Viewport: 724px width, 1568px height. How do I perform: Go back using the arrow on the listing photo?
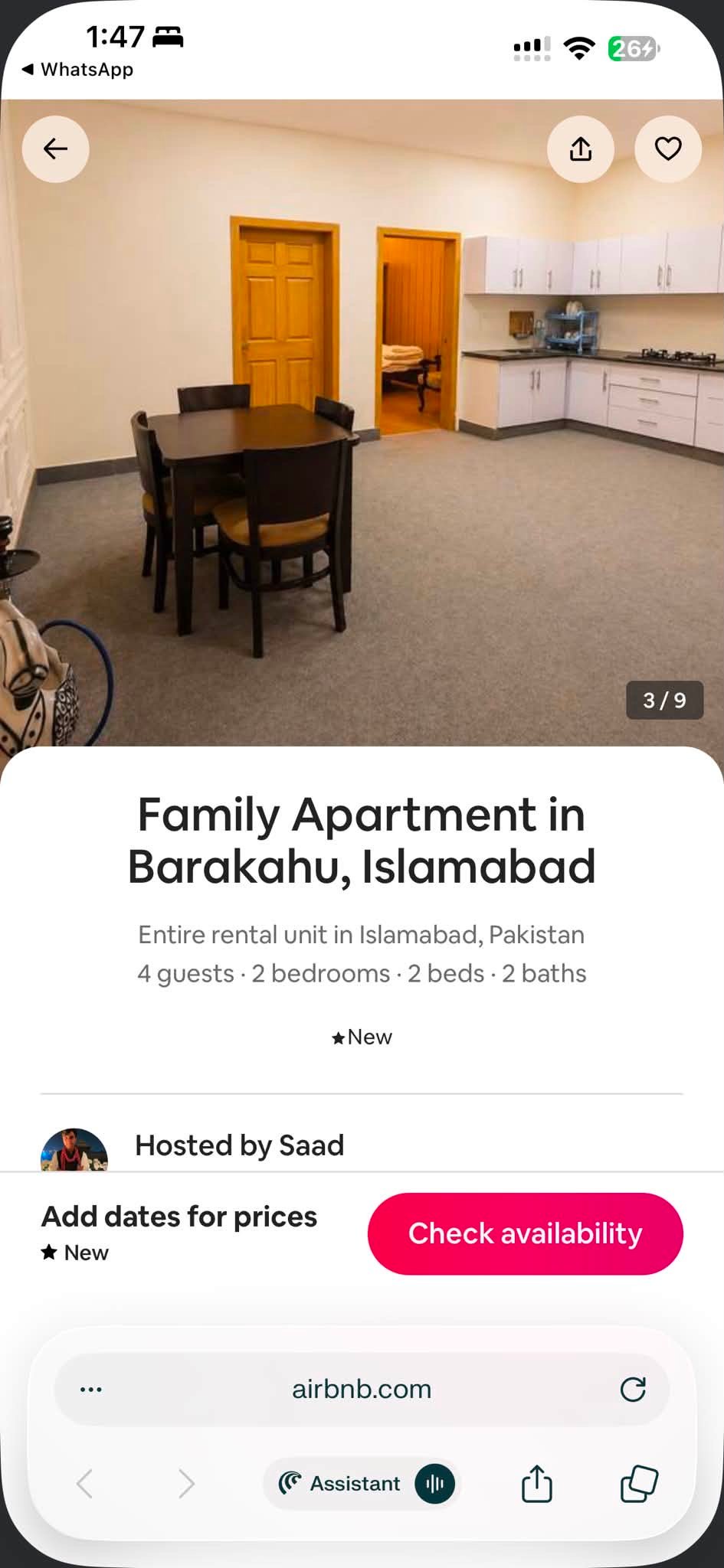tap(55, 149)
